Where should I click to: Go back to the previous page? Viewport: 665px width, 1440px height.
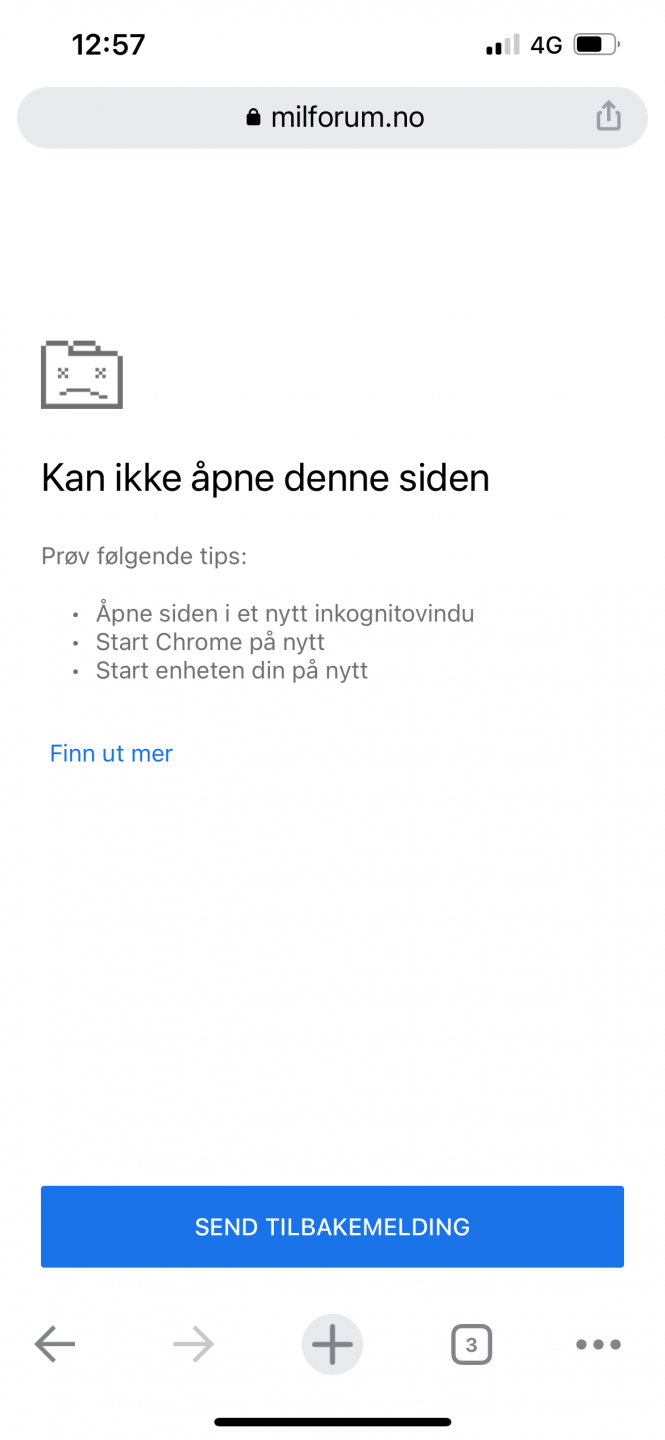click(x=55, y=1345)
